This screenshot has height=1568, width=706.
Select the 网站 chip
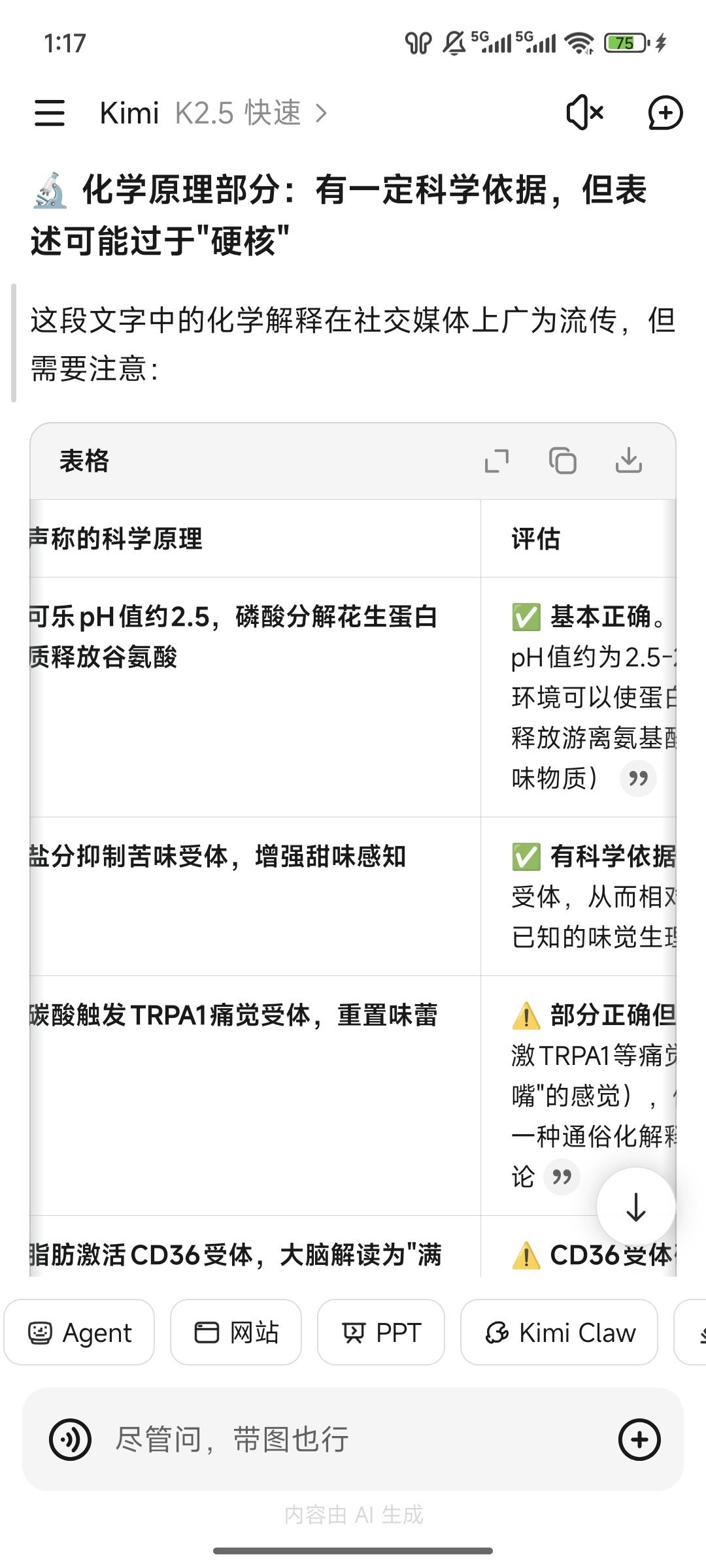[236, 1332]
